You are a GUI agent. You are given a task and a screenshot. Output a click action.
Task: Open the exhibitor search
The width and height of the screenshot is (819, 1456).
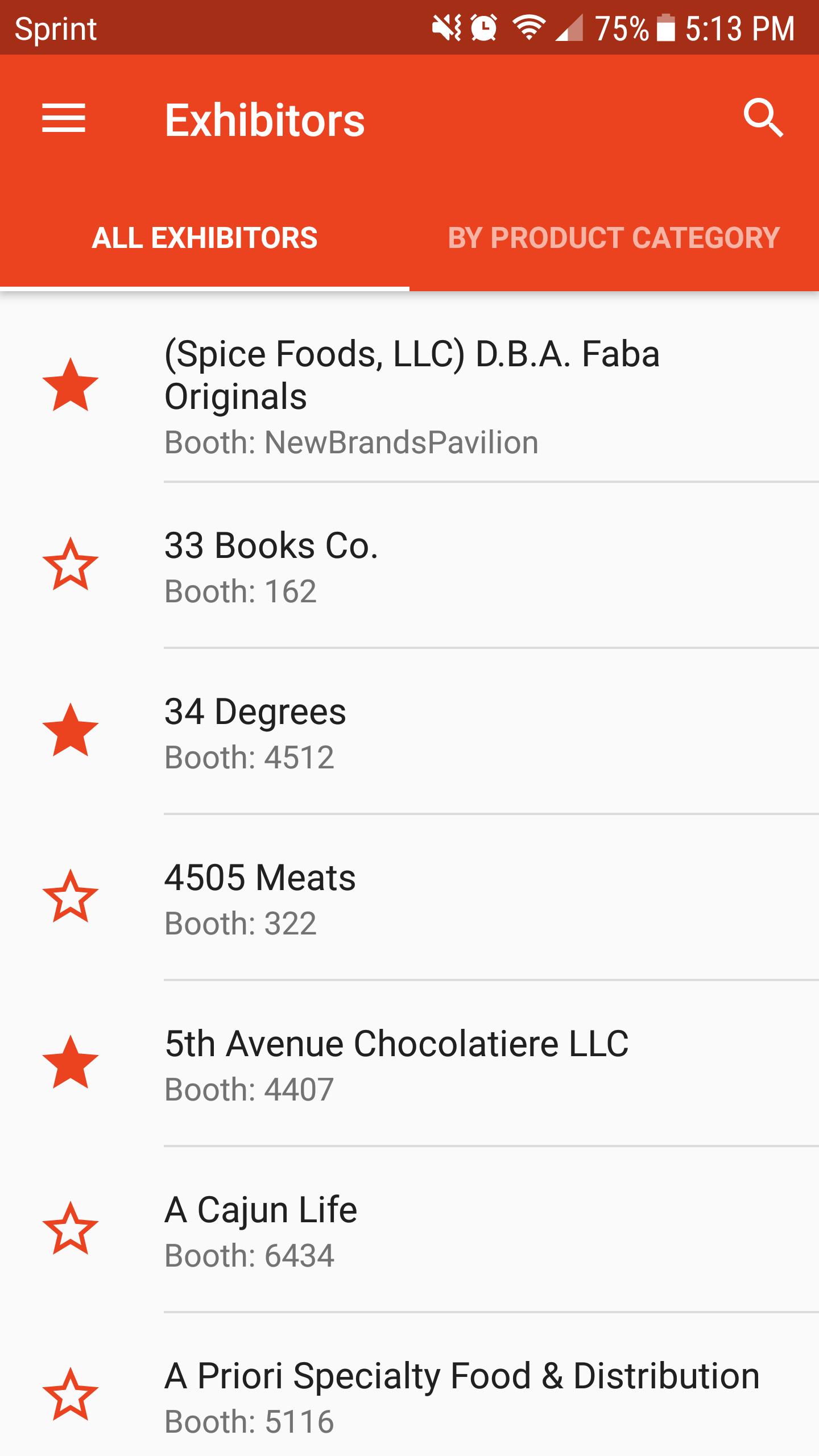763,118
